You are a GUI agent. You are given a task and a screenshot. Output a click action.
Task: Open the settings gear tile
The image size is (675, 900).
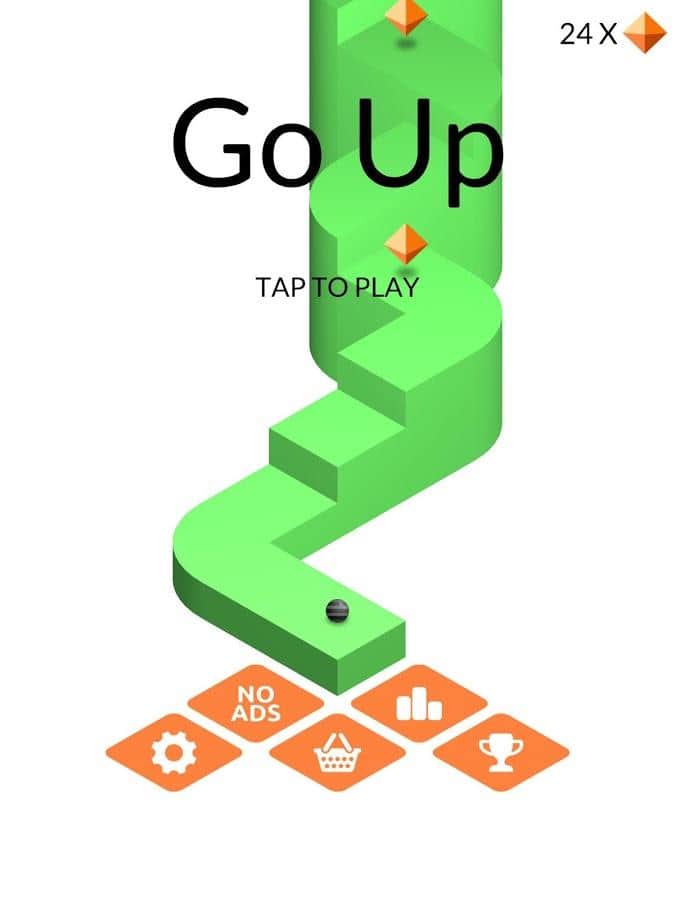173,752
